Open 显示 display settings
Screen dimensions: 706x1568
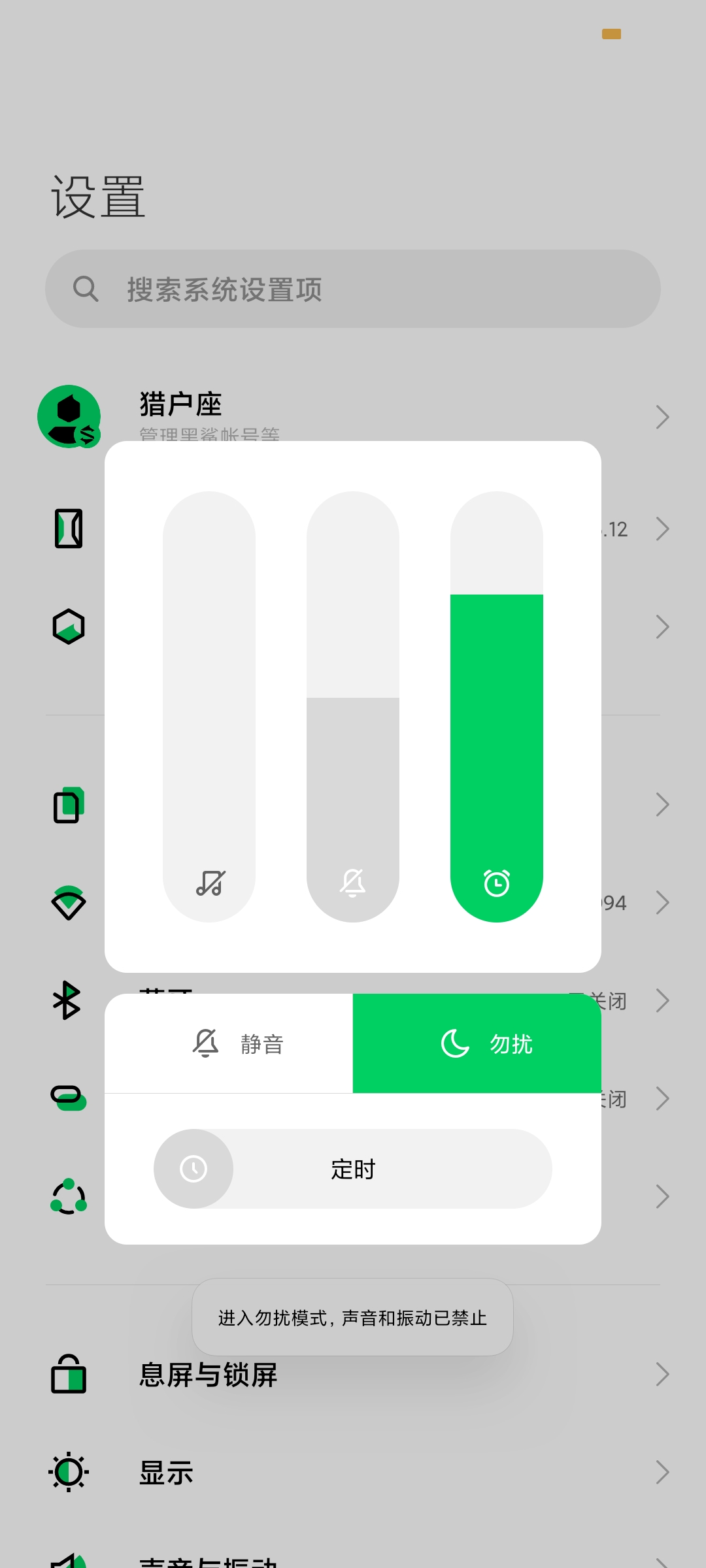click(x=353, y=1473)
